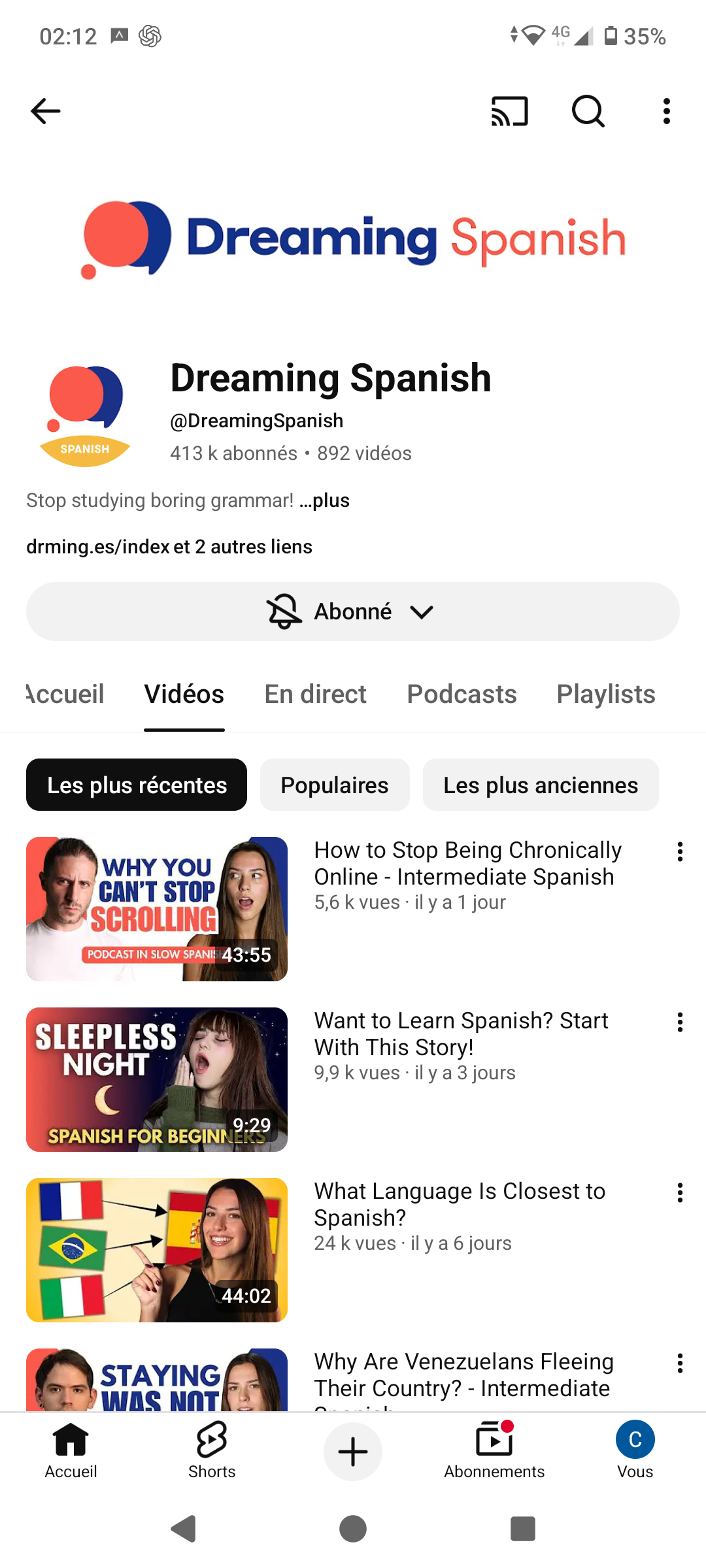Click the search magnifier icon

tap(587, 111)
